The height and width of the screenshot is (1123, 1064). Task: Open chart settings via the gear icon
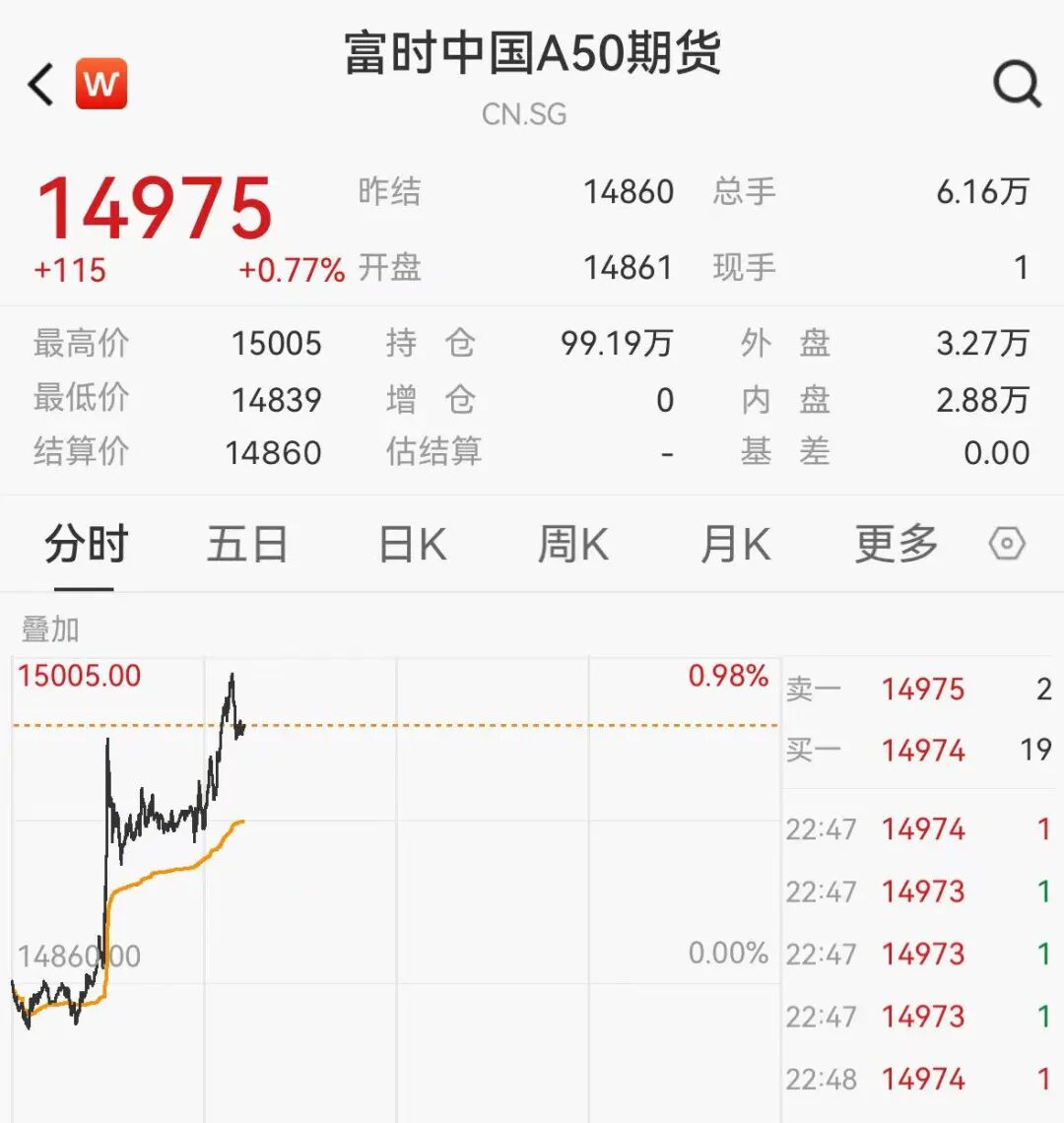(1007, 543)
